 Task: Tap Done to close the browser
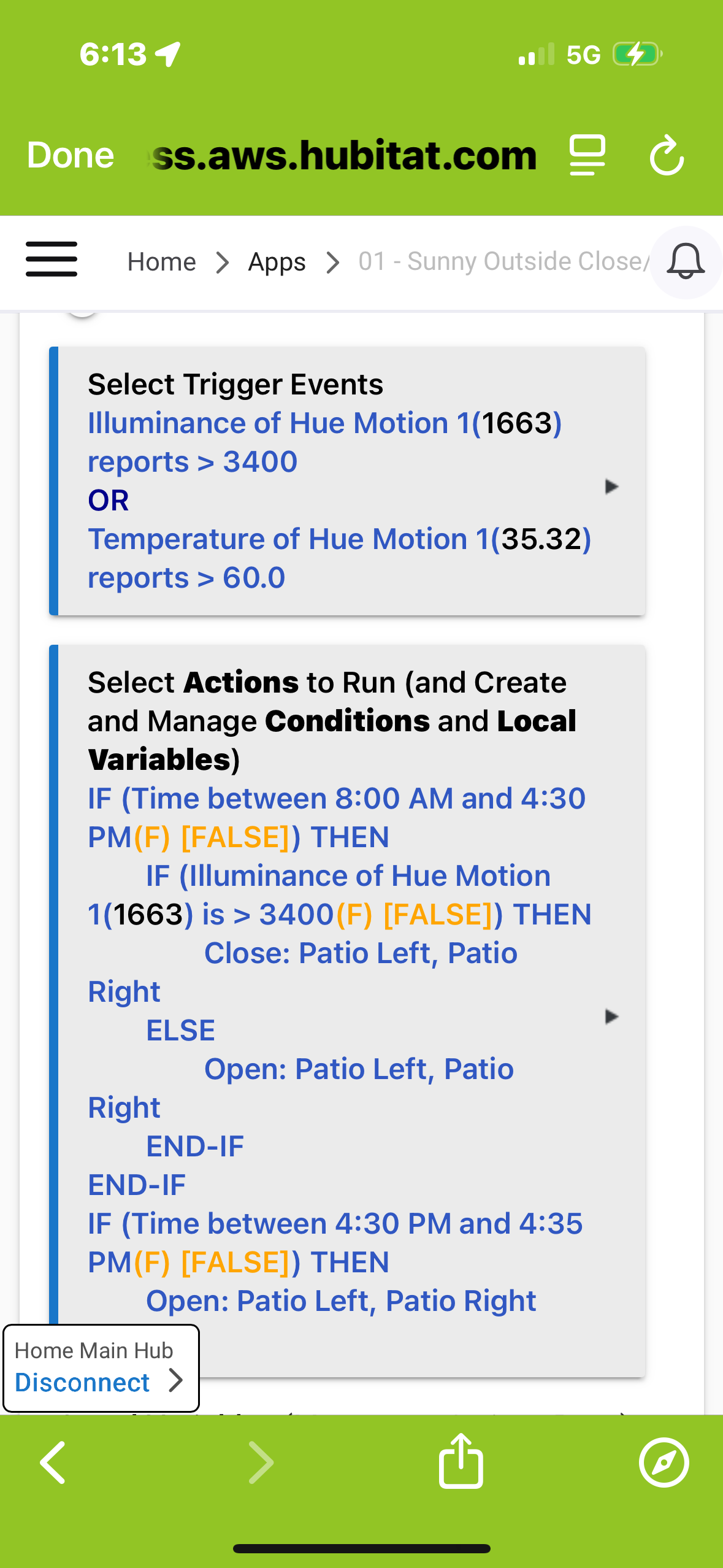coord(71,155)
